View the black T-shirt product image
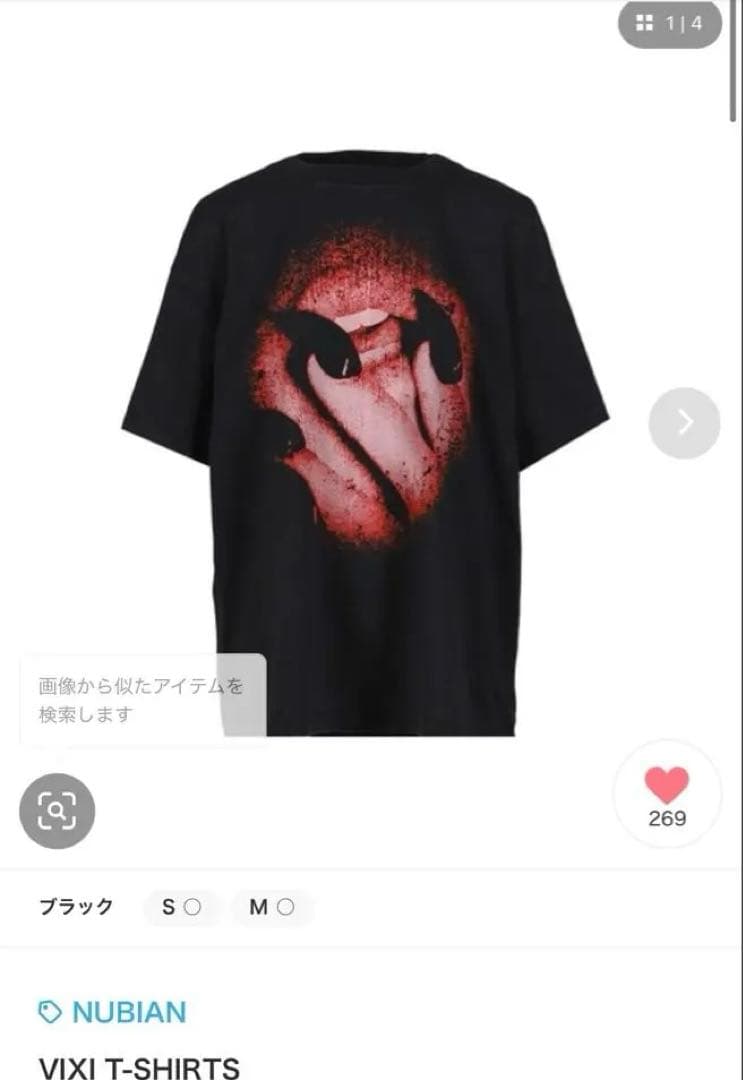 pos(365,440)
